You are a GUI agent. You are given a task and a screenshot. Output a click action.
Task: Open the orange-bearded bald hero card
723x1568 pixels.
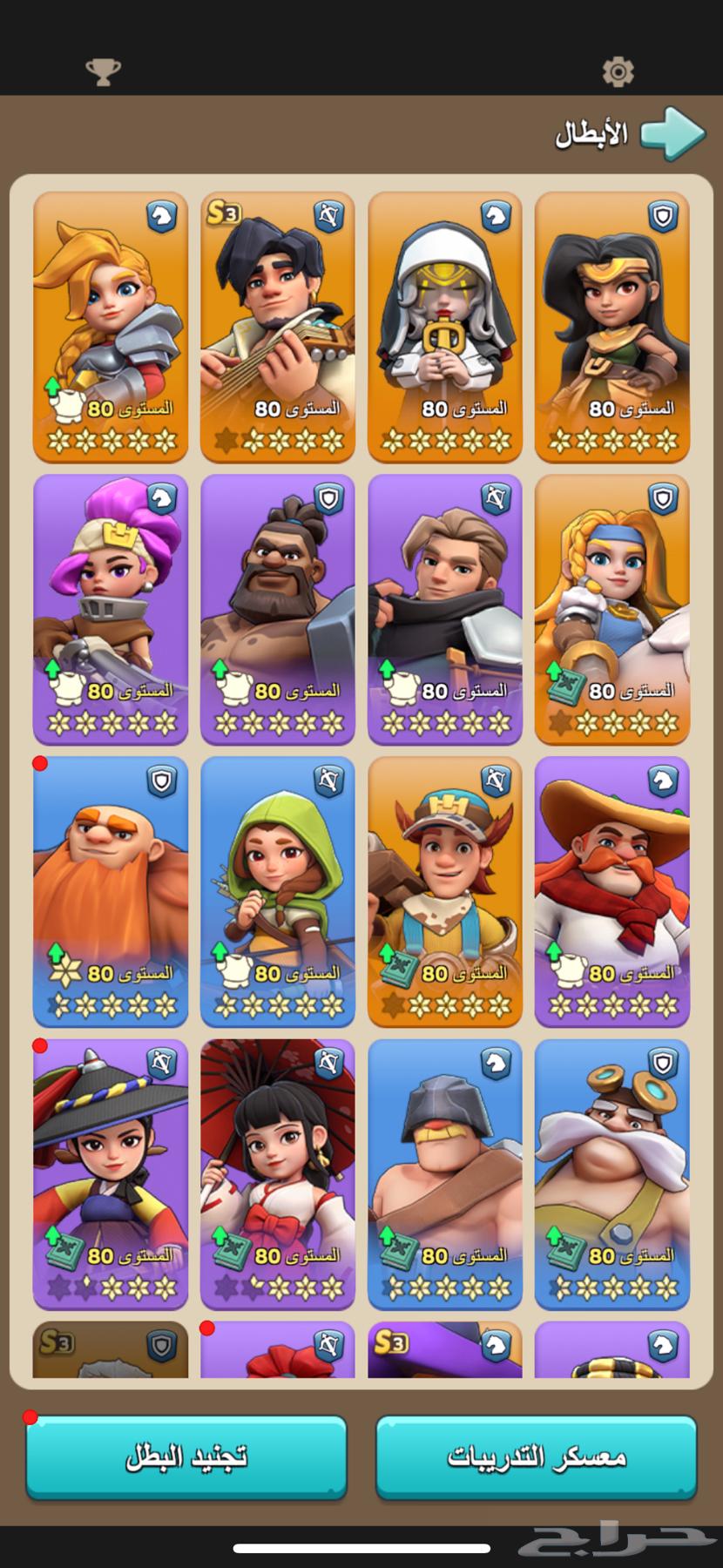[x=111, y=891]
